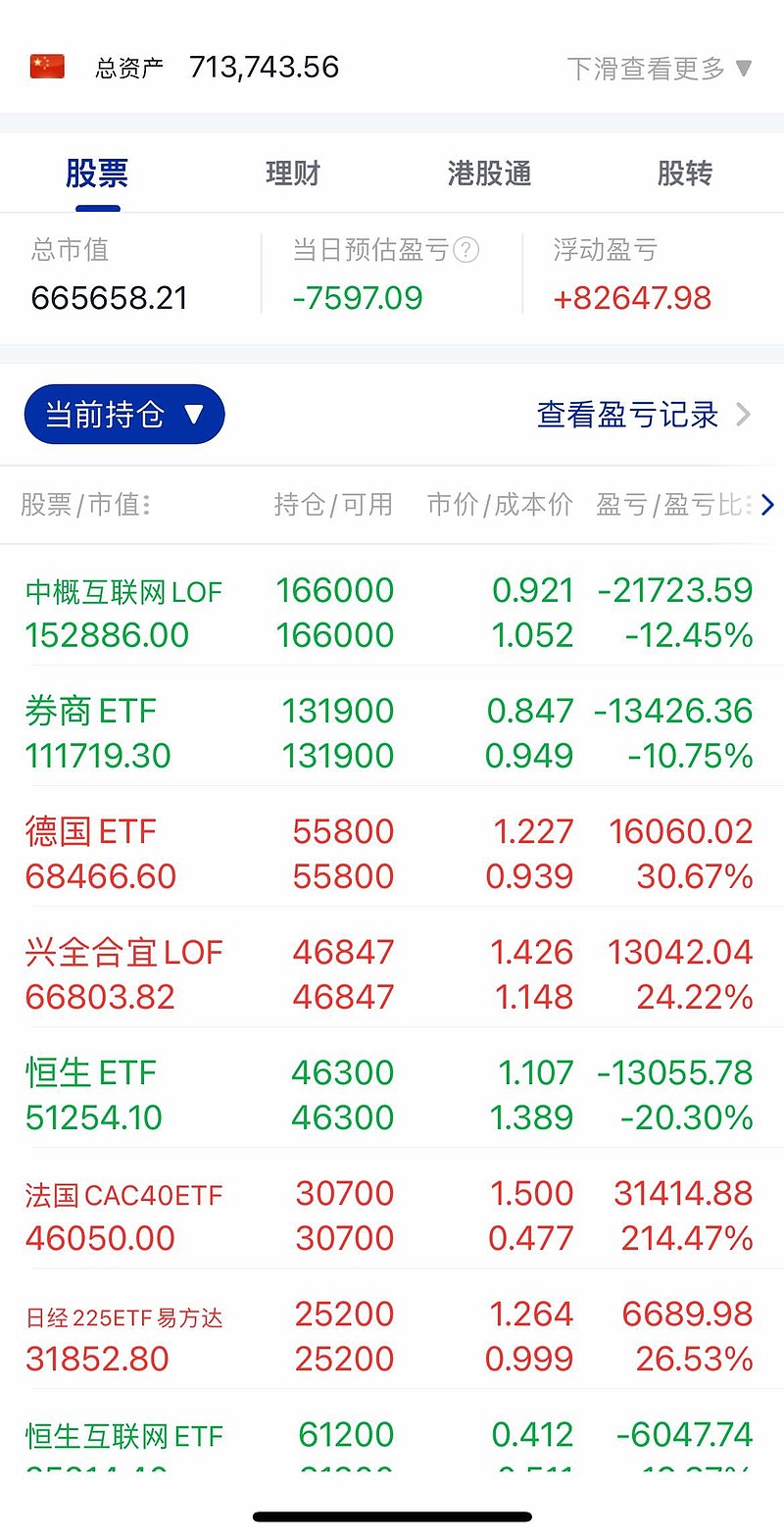Open the 当日预估盈亏 help question mark
This screenshot has height=1538, width=784.
point(468,251)
